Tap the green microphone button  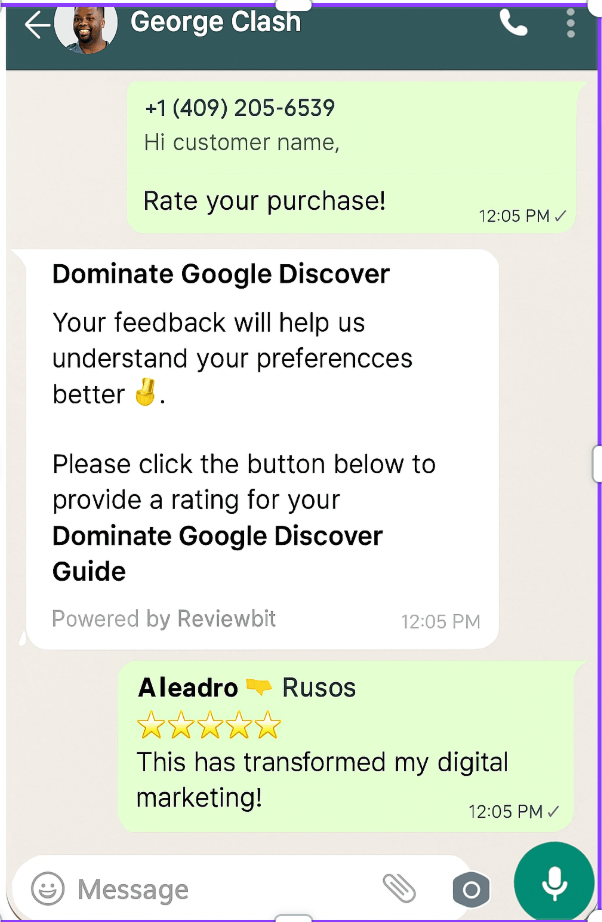553,883
